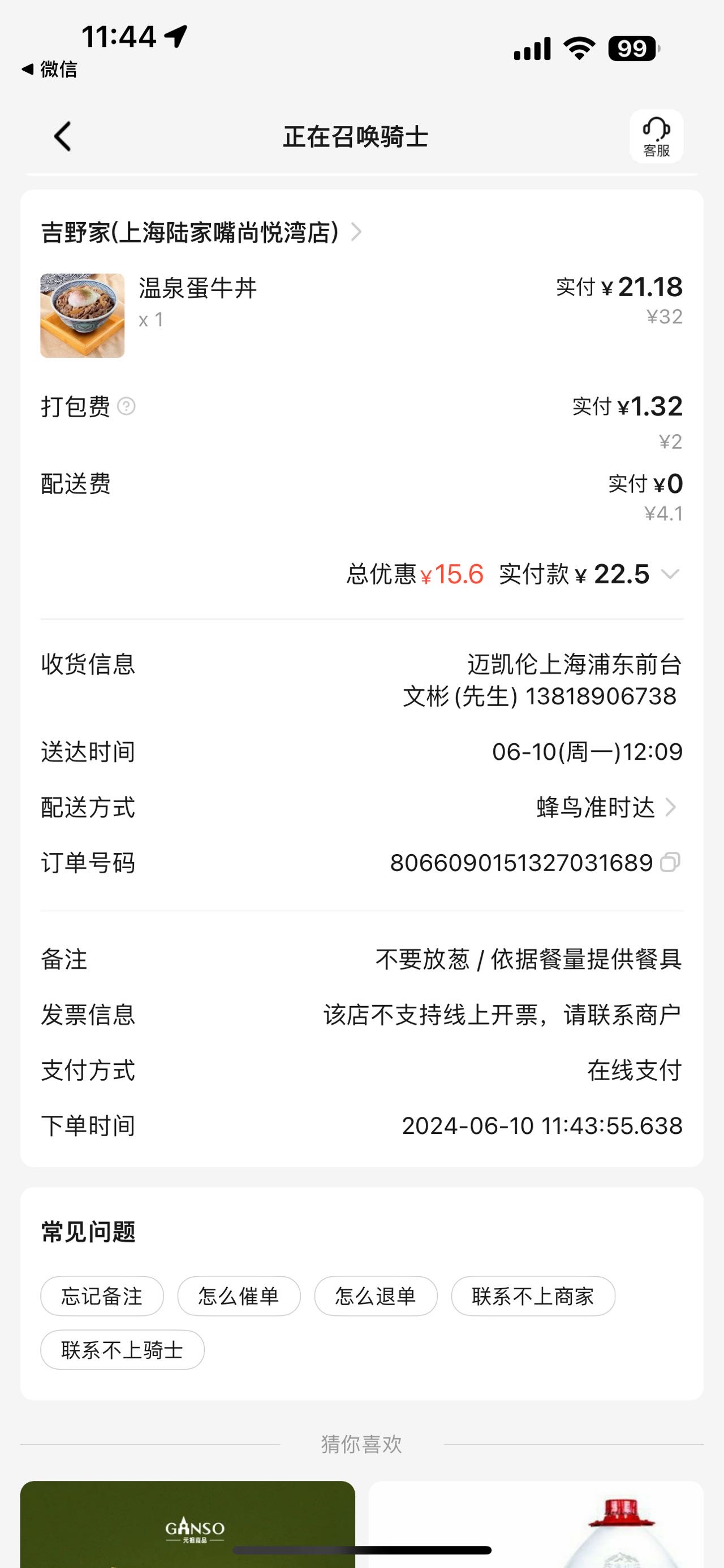Image resolution: width=724 pixels, height=1568 pixels.
Task: Open 蜂鸟准时达 delivery method details
Action: [x=607, y=807]
